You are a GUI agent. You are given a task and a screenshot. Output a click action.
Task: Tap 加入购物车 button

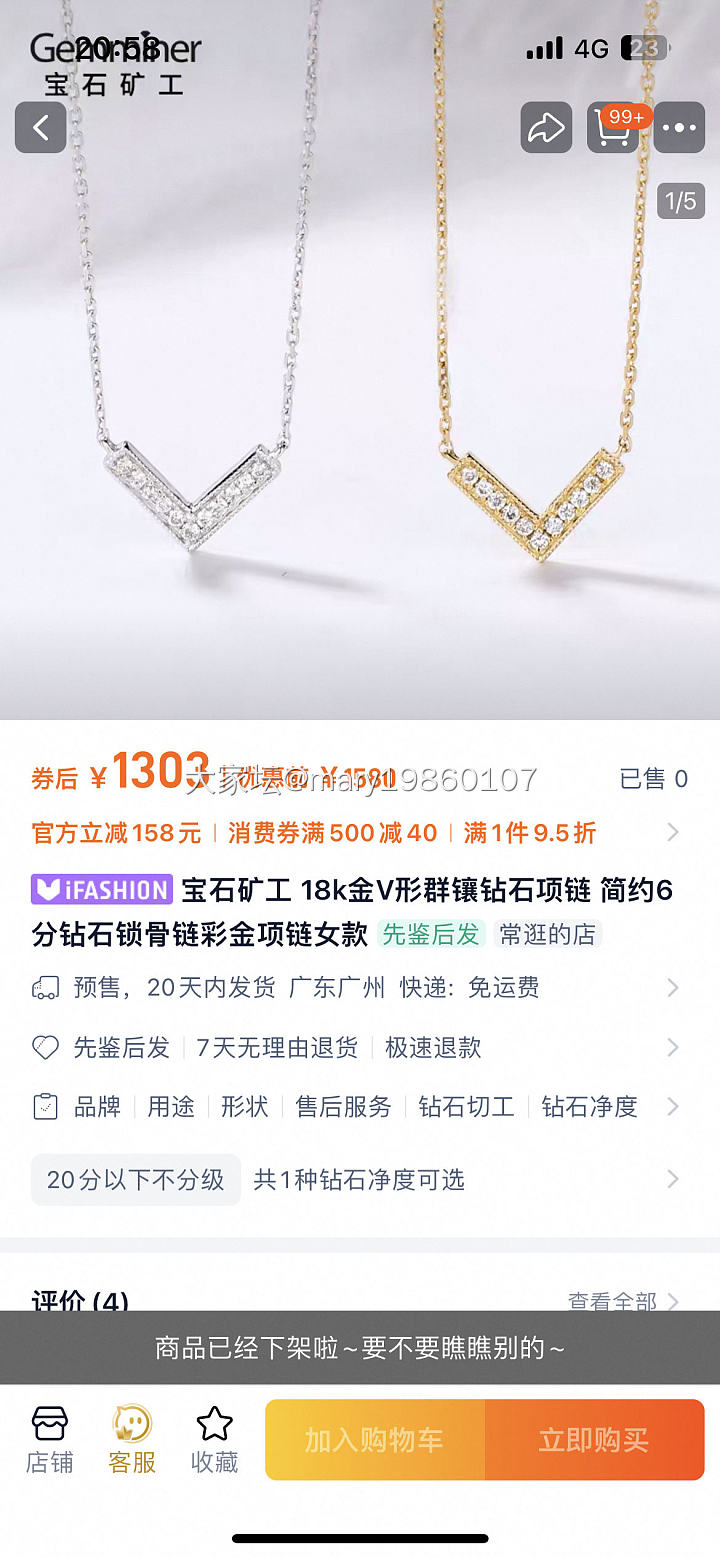(374, 1440)
